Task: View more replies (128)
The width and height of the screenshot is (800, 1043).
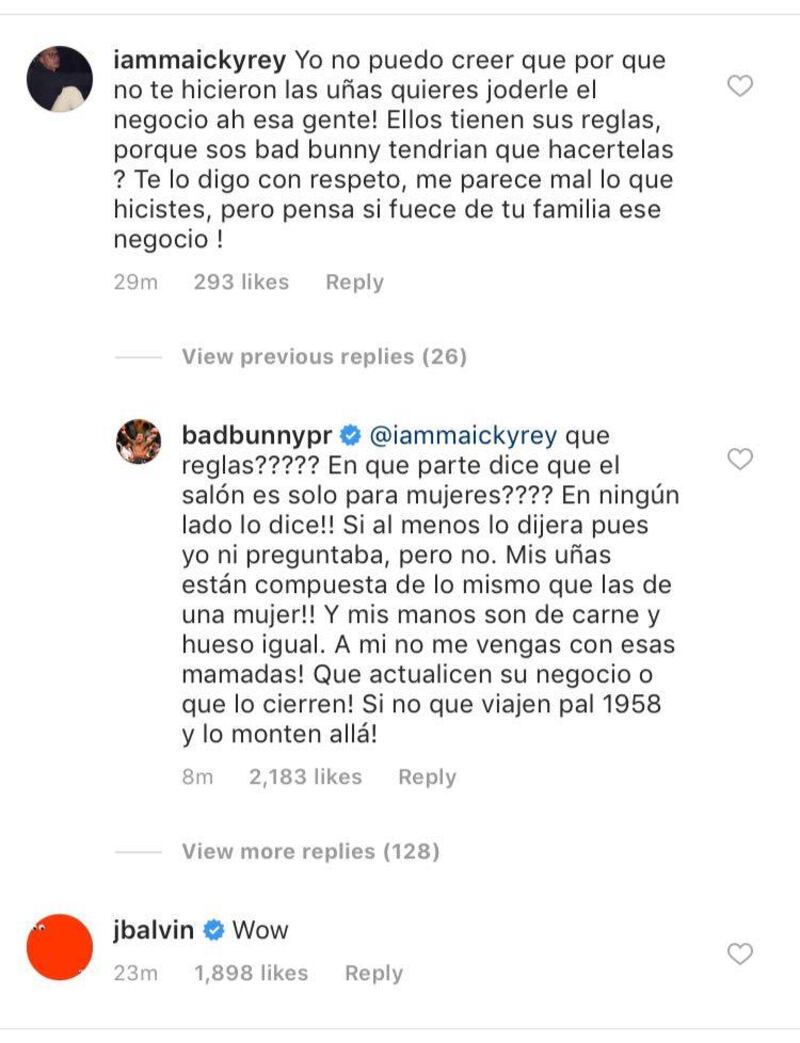Action: click(310, 852)
